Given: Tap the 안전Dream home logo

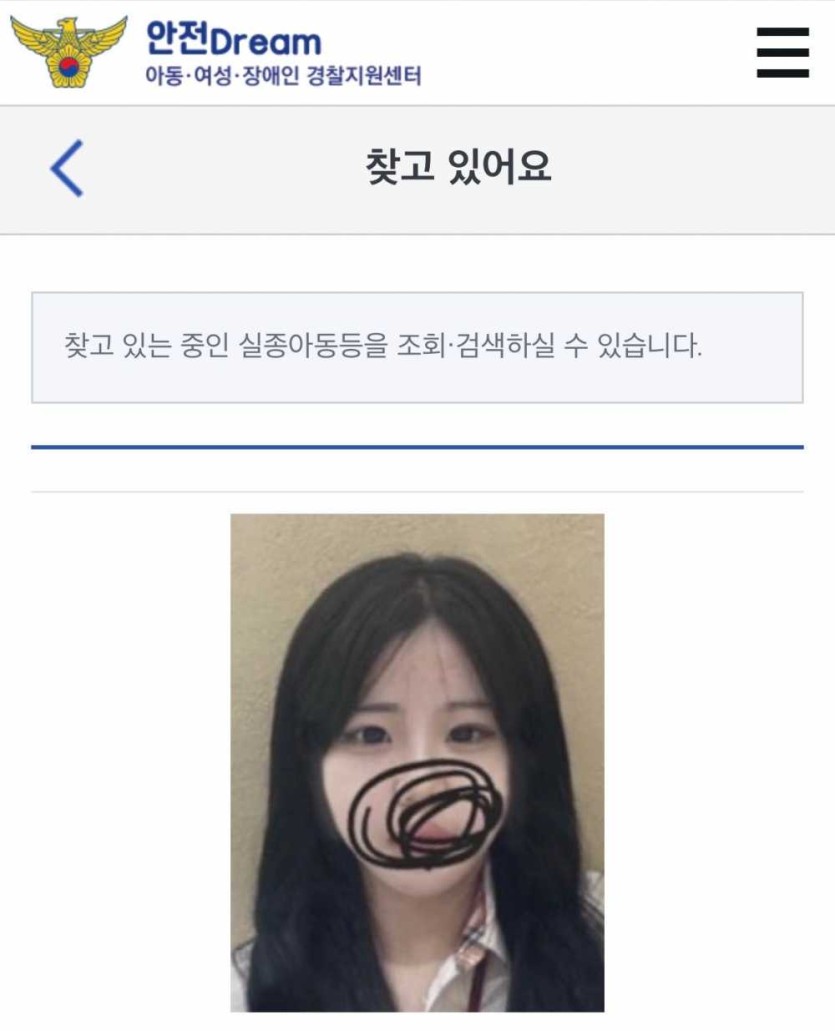Looking at the screenshot, I should (x=215, y=52).
